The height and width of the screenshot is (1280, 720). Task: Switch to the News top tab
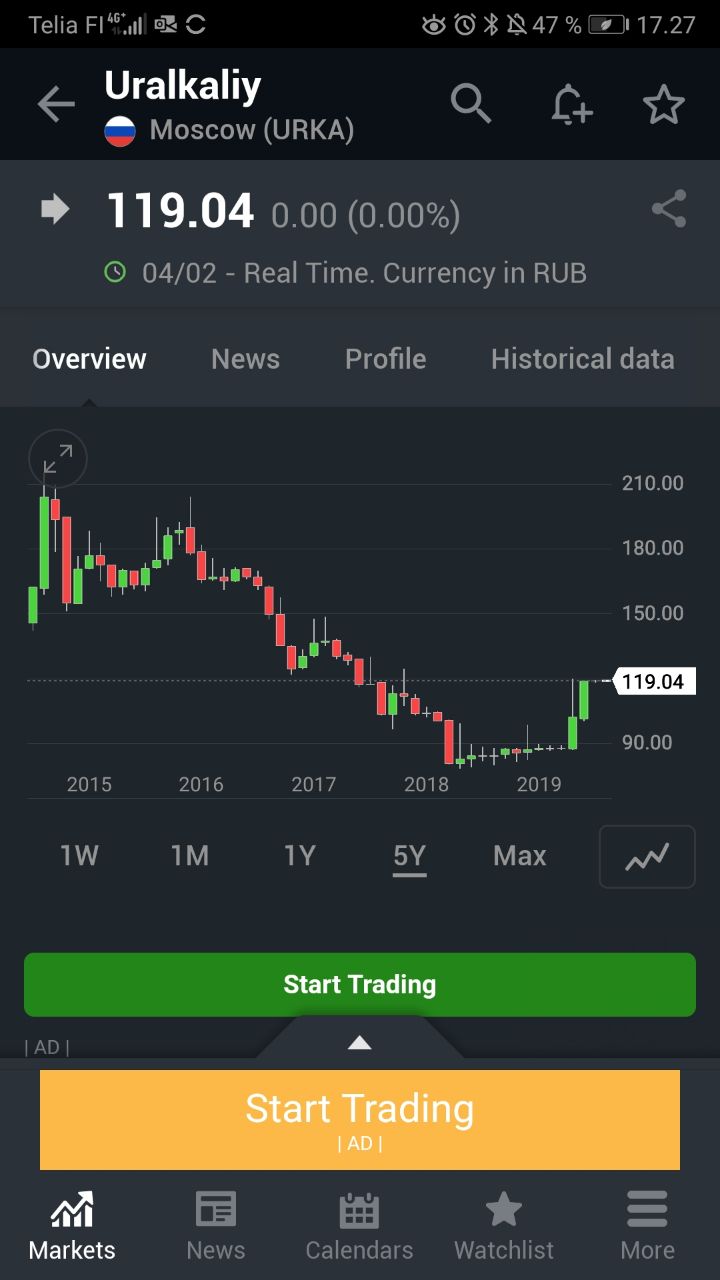coord(245,359)
